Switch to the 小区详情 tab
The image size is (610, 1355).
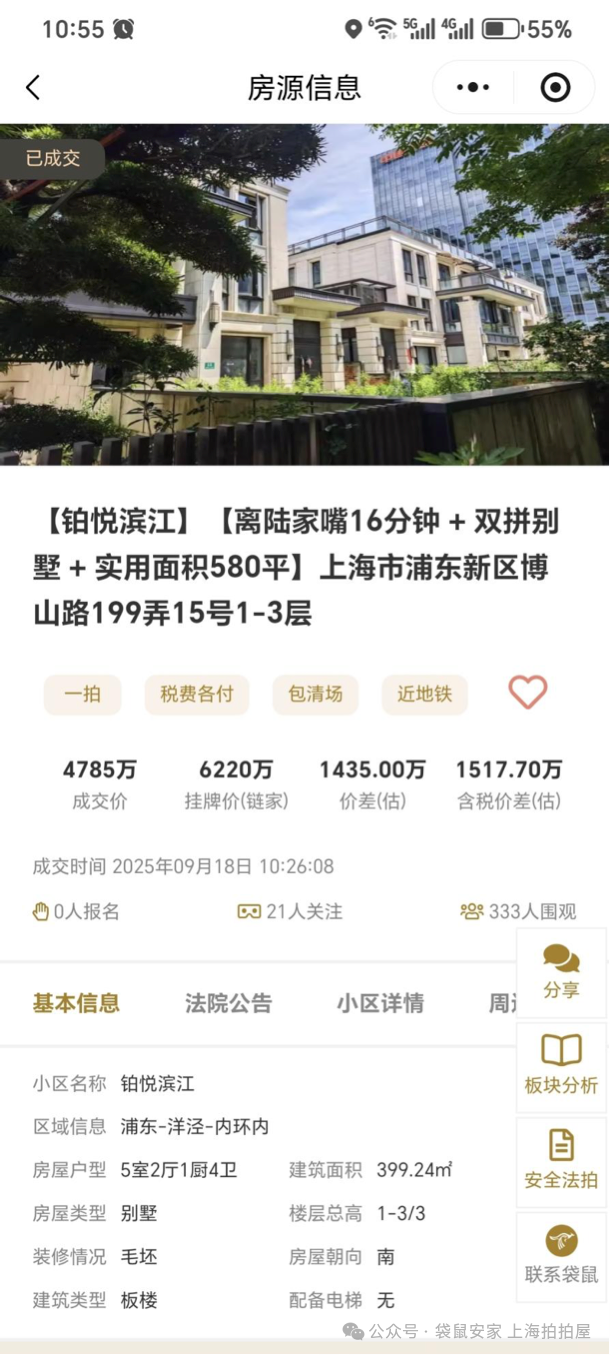click(x=380, y=1003)
